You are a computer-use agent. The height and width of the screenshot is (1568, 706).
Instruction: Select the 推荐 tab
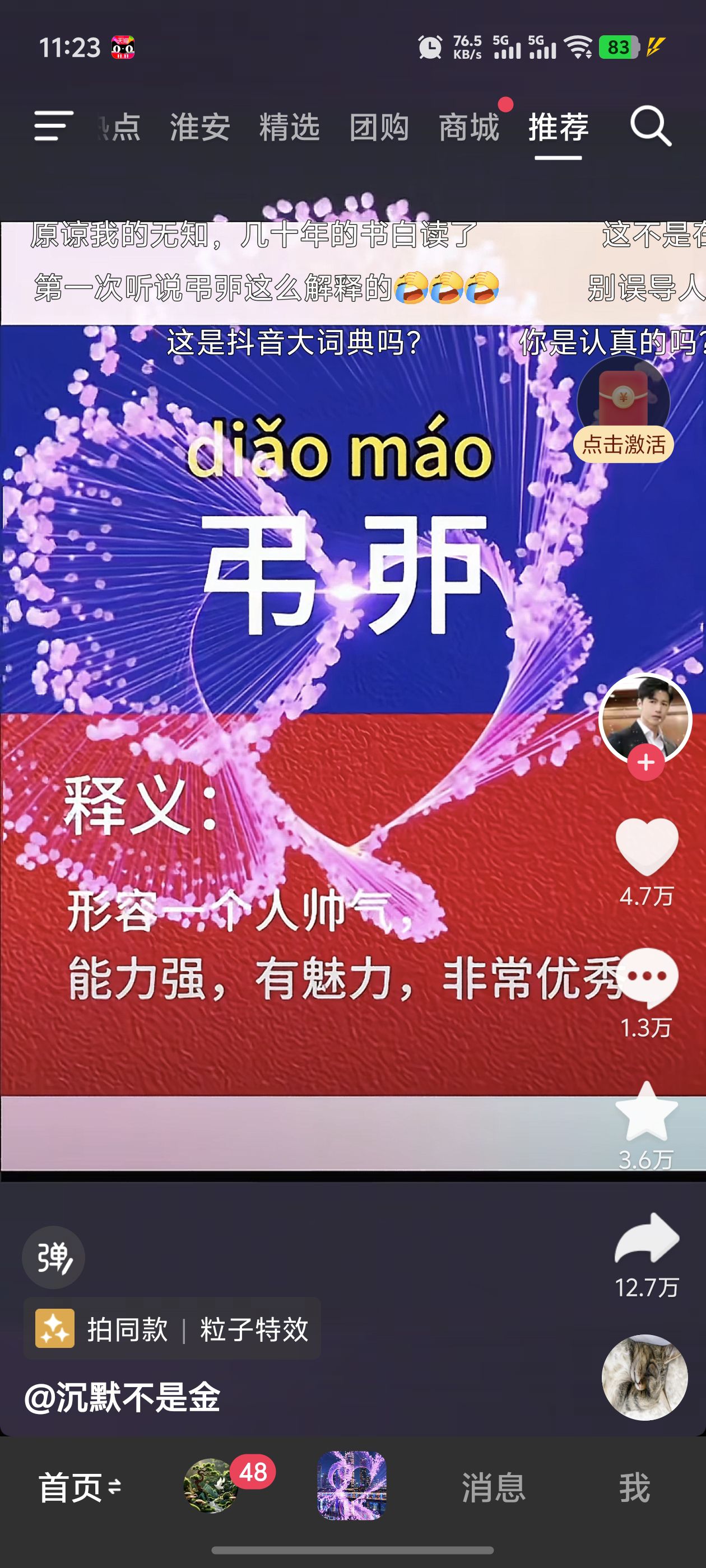tap(558, 127)
